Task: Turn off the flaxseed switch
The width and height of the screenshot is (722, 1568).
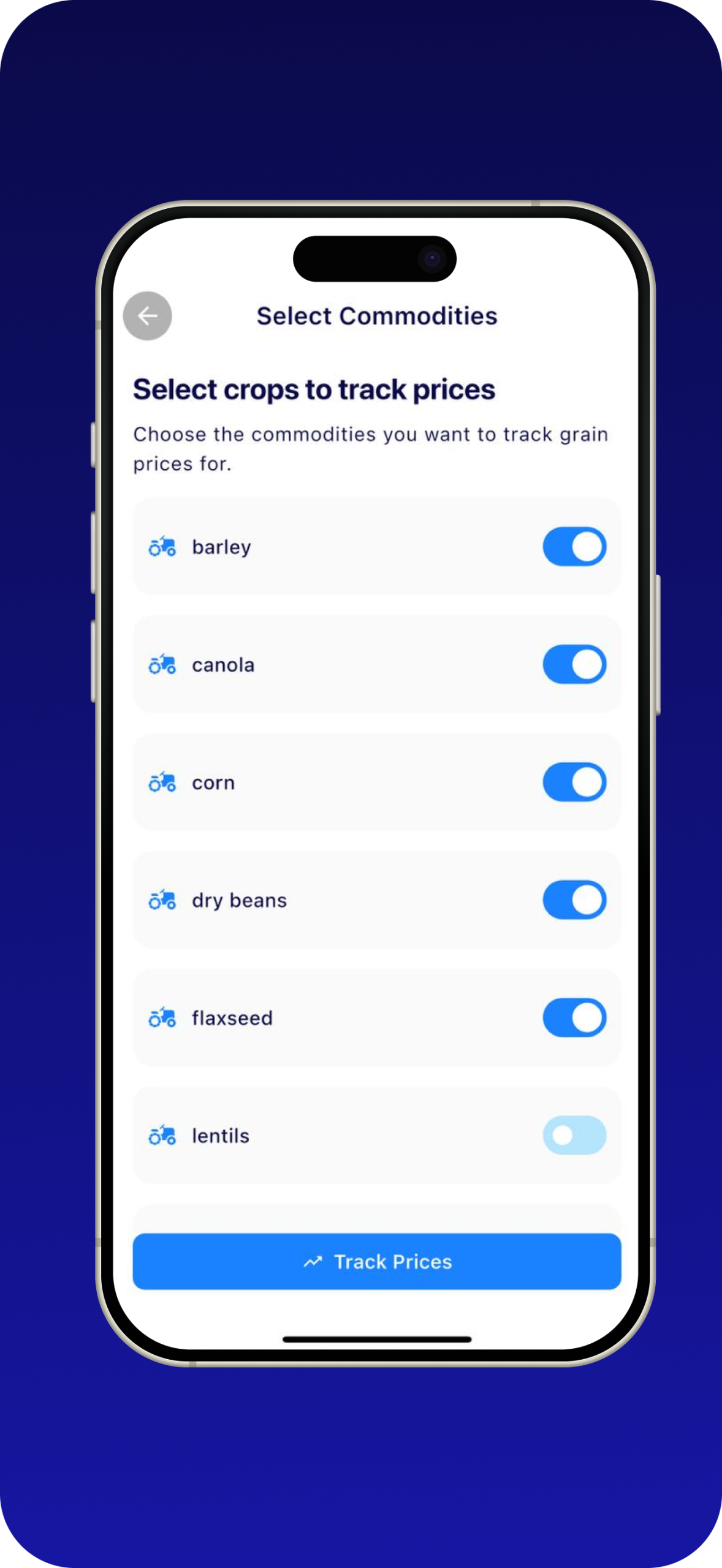Action: (x=574, y=1017)
